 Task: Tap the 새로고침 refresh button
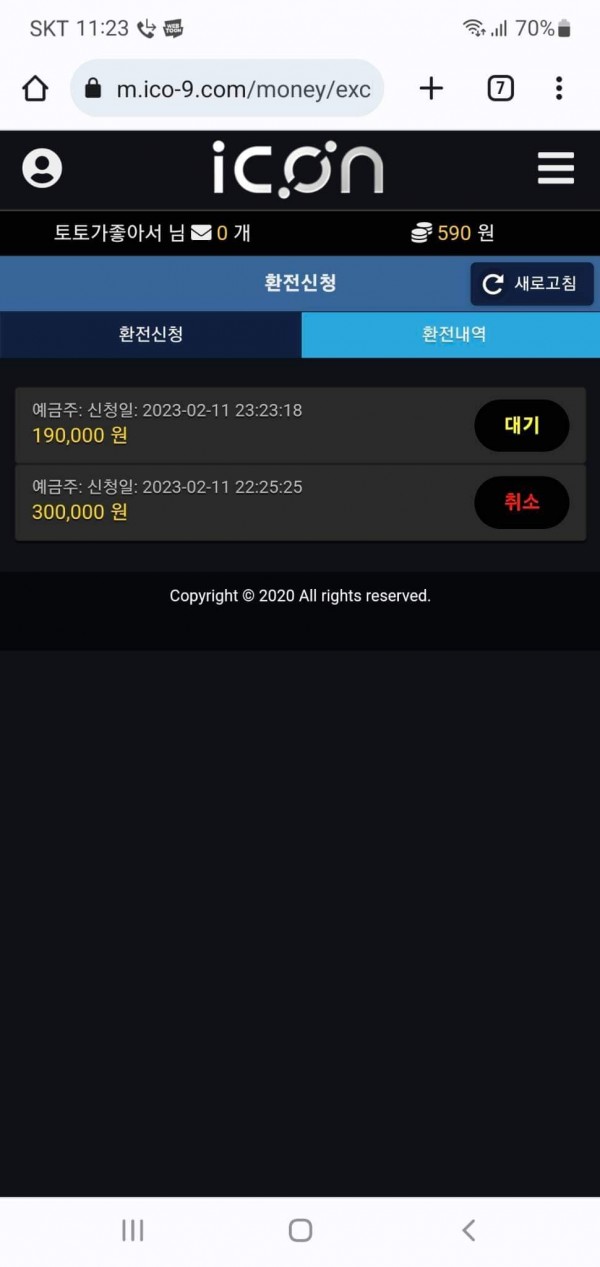click(532, 284)
